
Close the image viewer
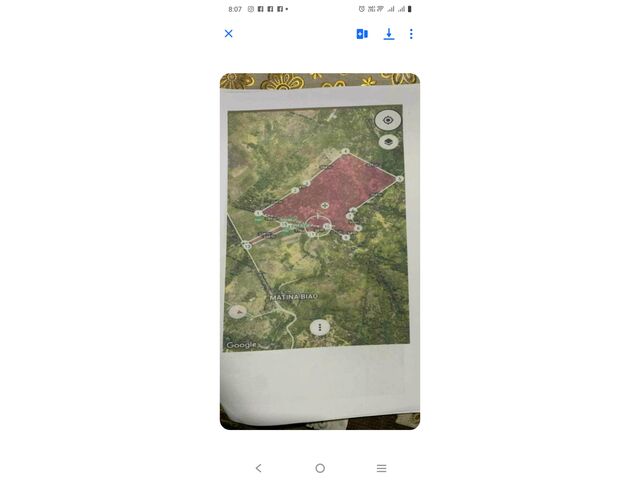(x=228, y=34)
